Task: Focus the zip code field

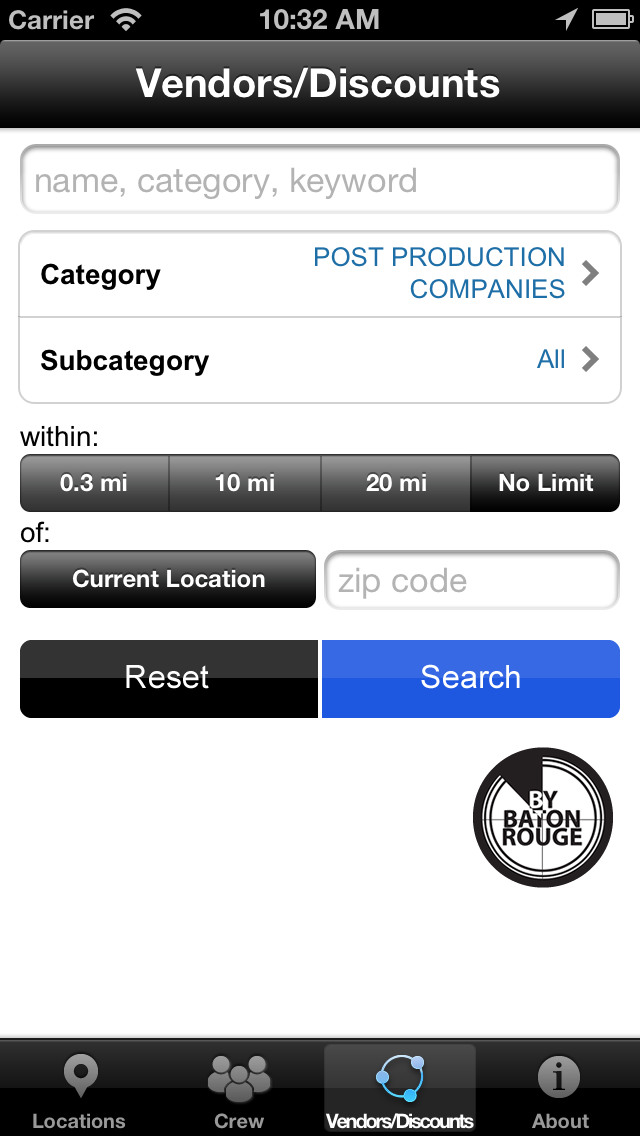Action: point(472,581)
